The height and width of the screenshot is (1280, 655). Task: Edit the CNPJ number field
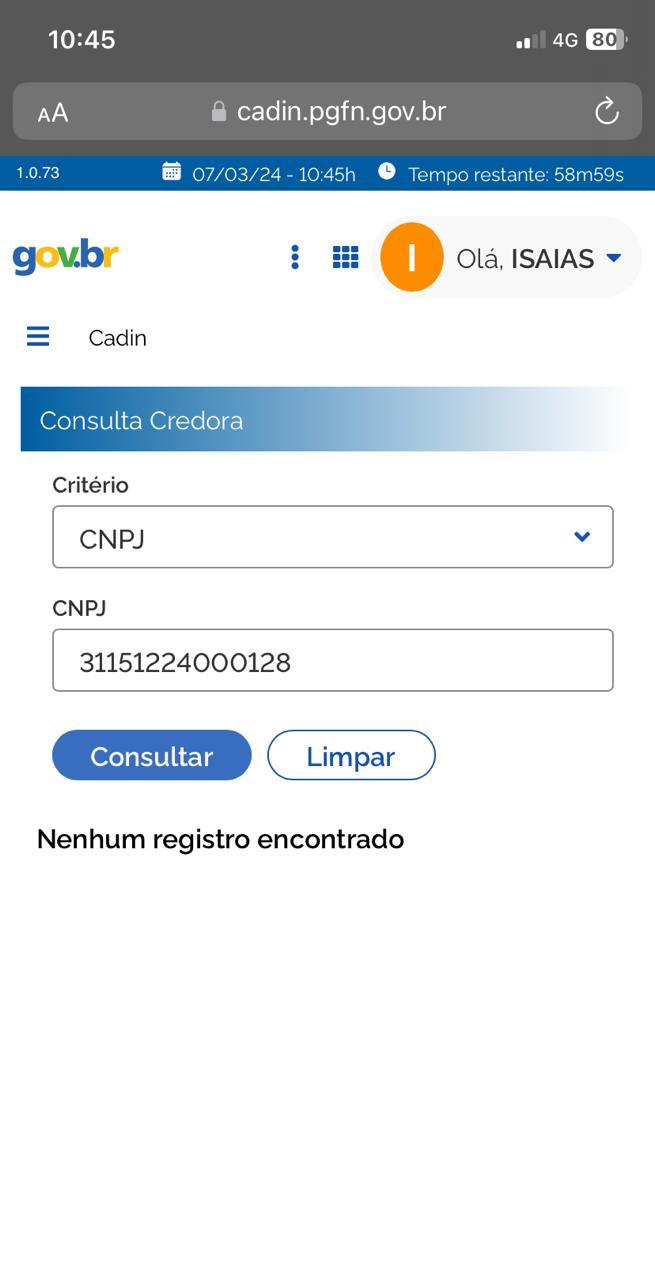coord(332,660)
